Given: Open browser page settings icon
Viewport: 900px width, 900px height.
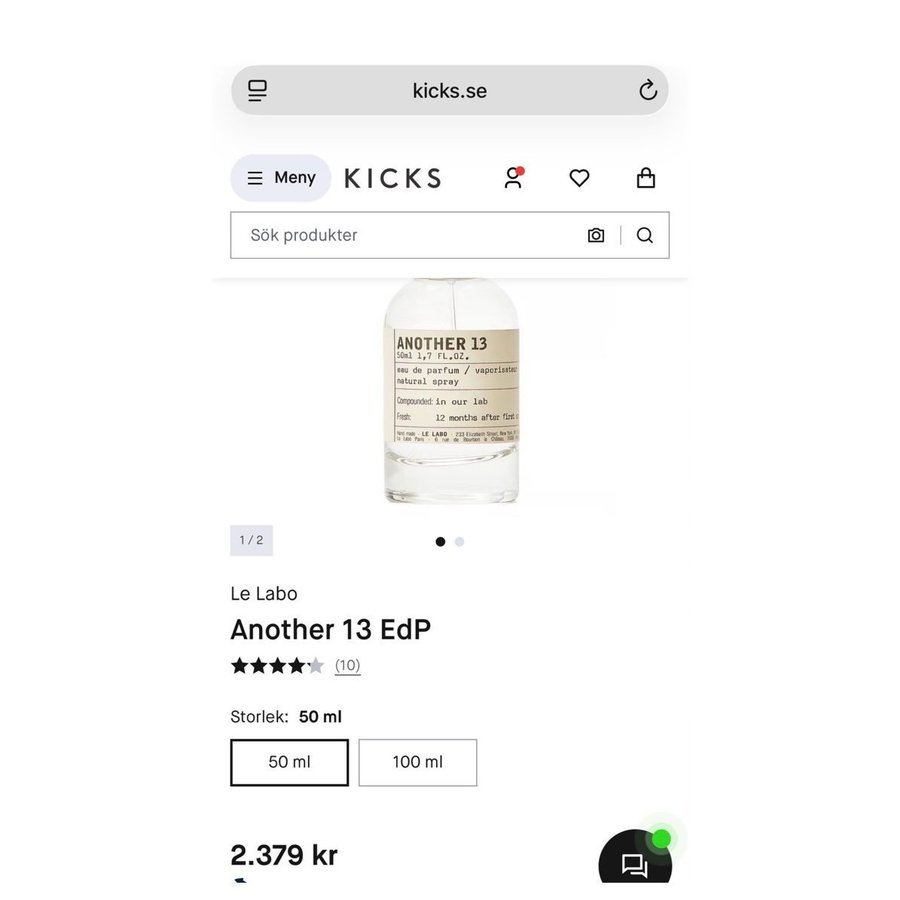Looking at the screenshot, I should pos(258,91).
